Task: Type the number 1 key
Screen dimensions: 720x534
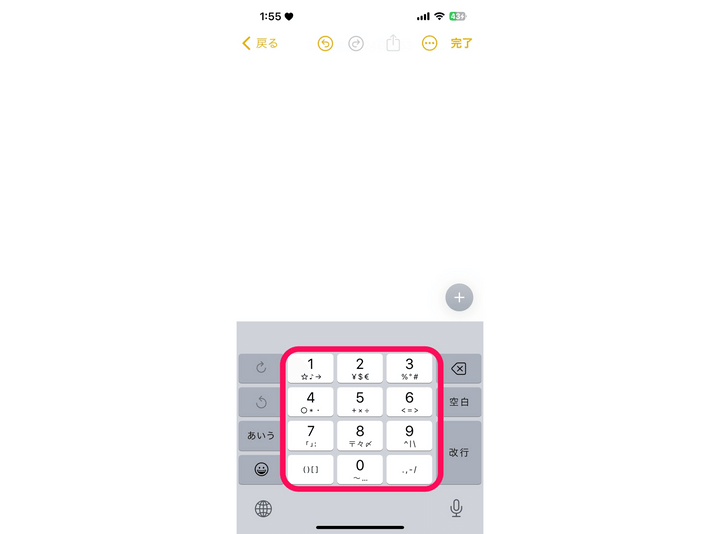Action: point(310,368)
